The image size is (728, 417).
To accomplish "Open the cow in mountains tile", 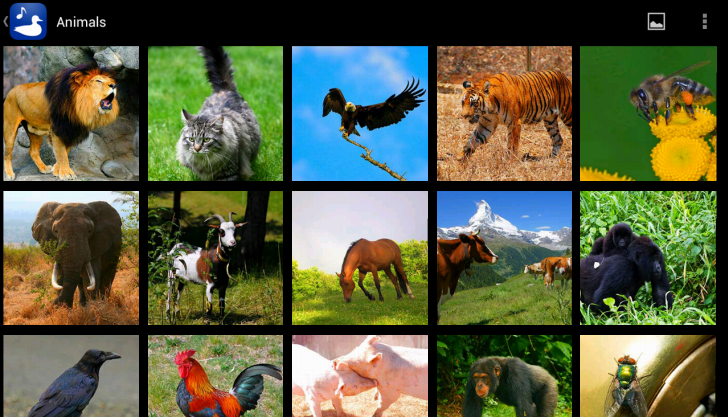I will tap(504, 258).
